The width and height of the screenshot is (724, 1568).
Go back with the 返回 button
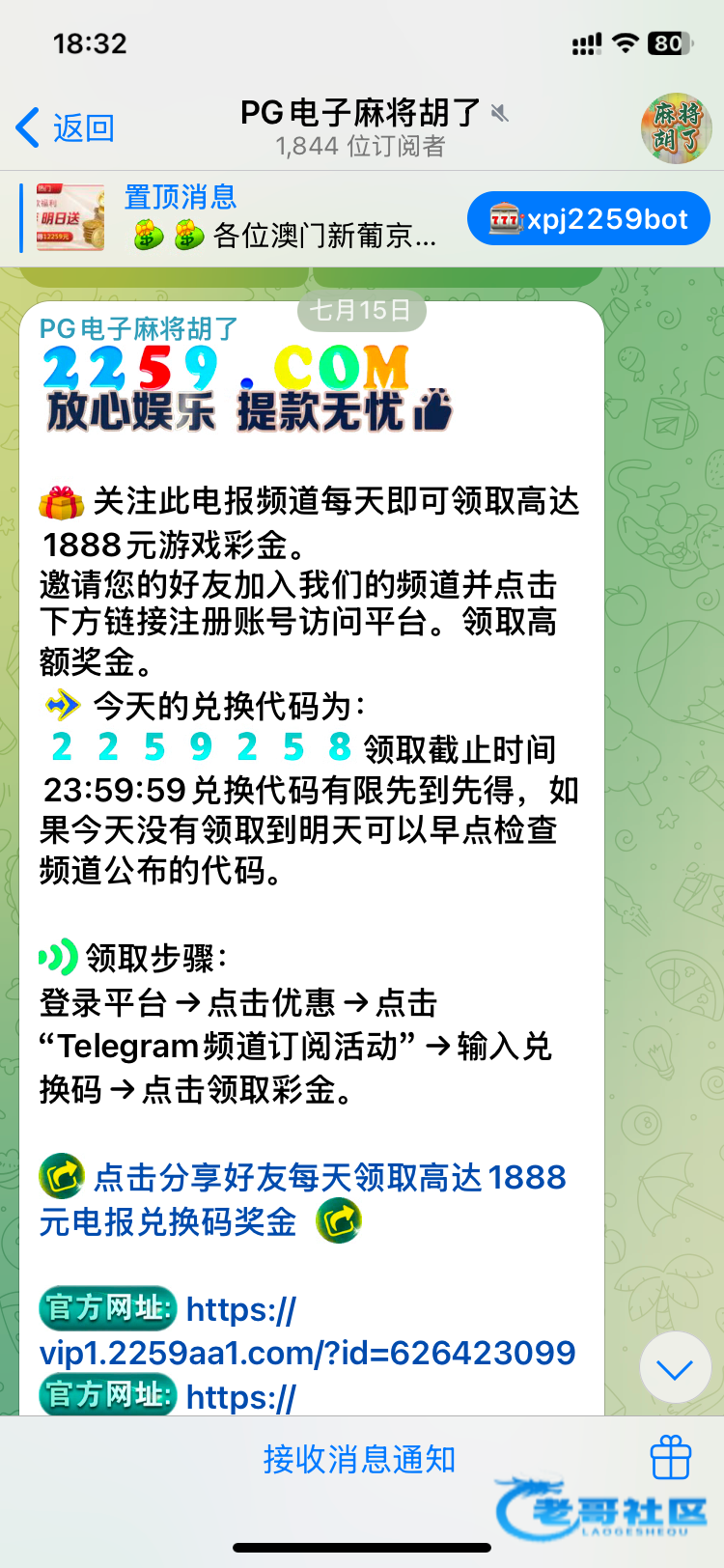[x=66, y=127]
